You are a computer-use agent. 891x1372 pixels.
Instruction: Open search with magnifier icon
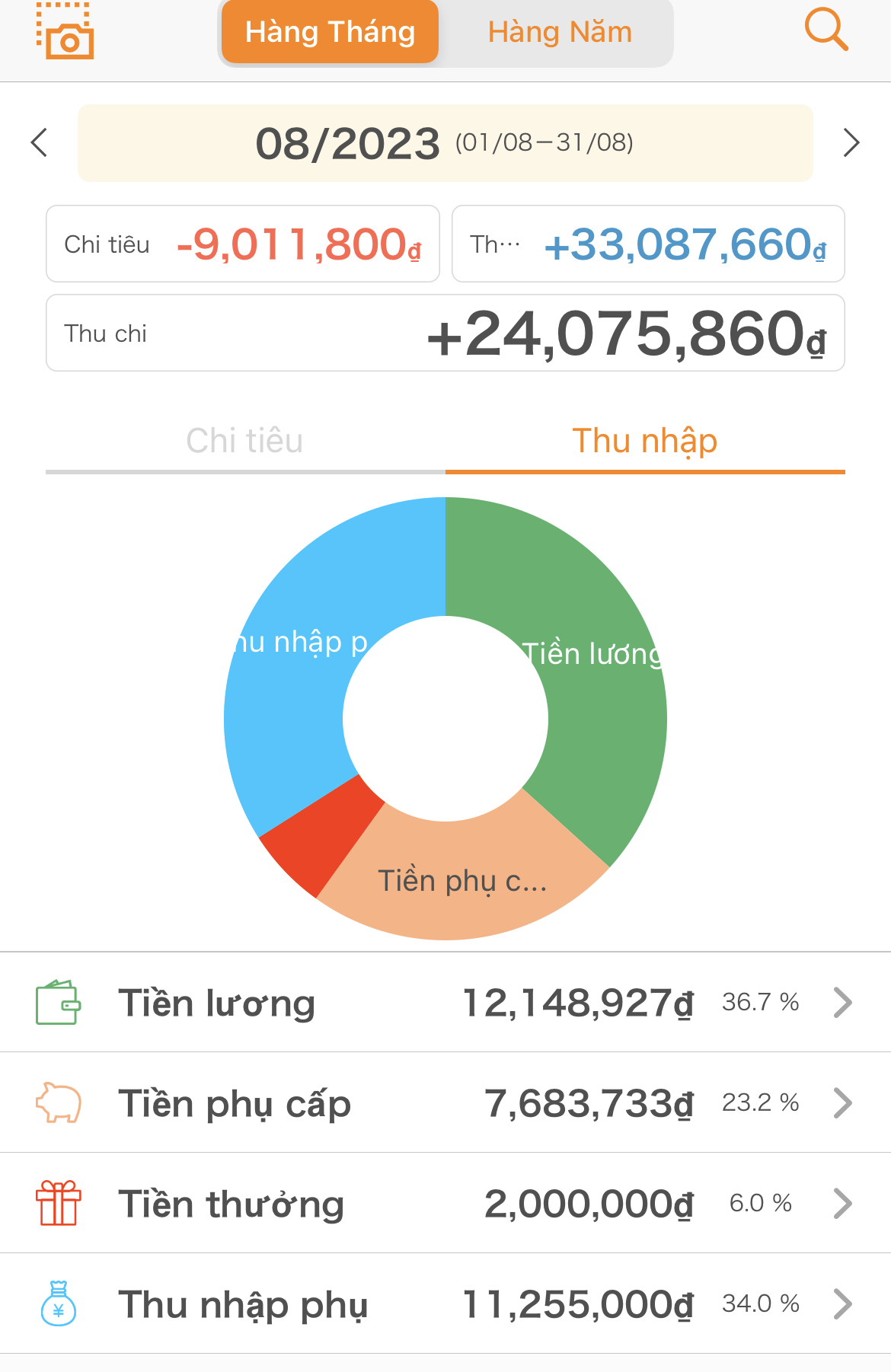coord(826,30)
